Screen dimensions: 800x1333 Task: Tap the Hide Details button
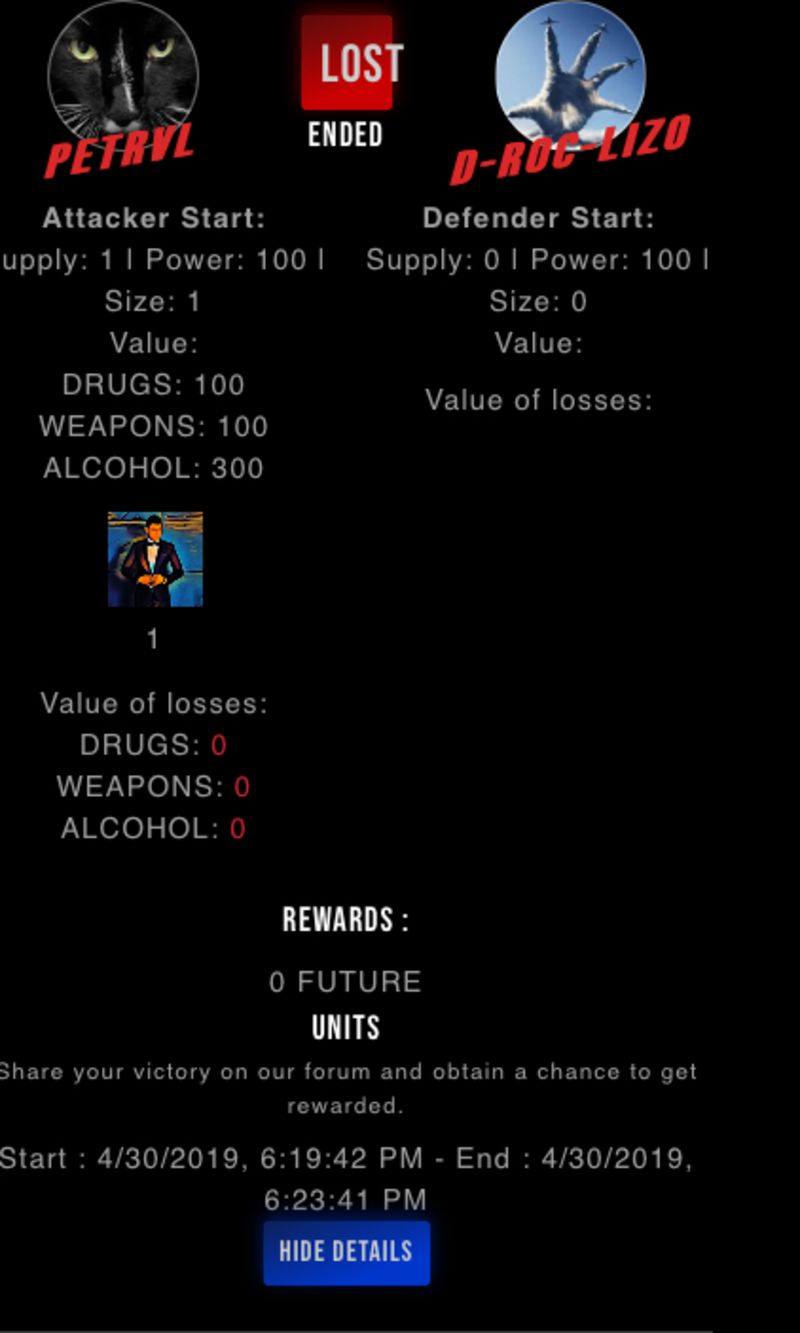[346, 1252]
